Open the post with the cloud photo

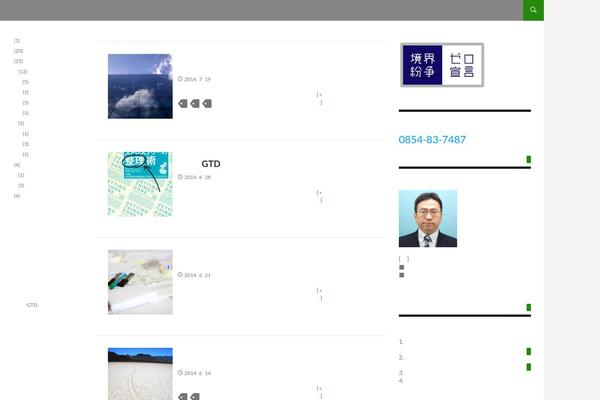tap(140, 86)
